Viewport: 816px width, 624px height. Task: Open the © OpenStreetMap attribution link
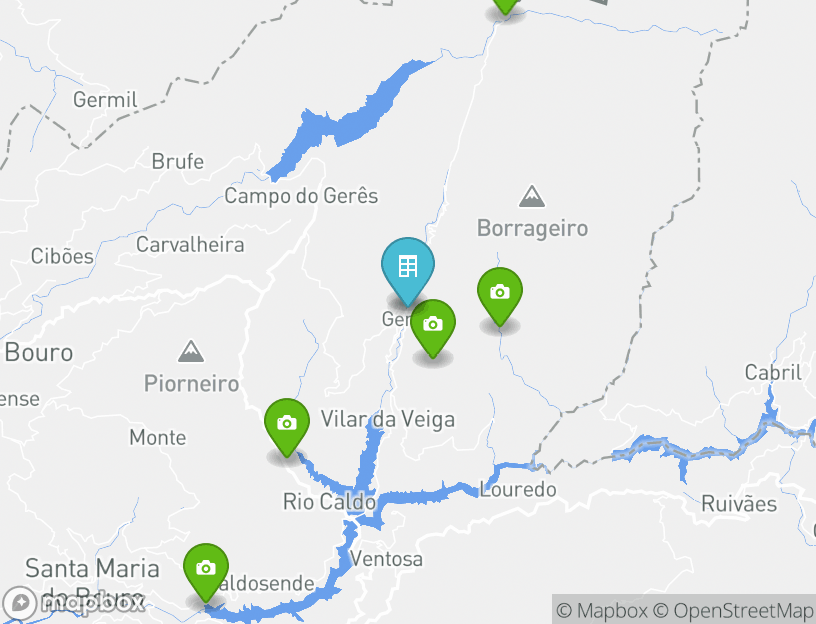pos(734,610)
